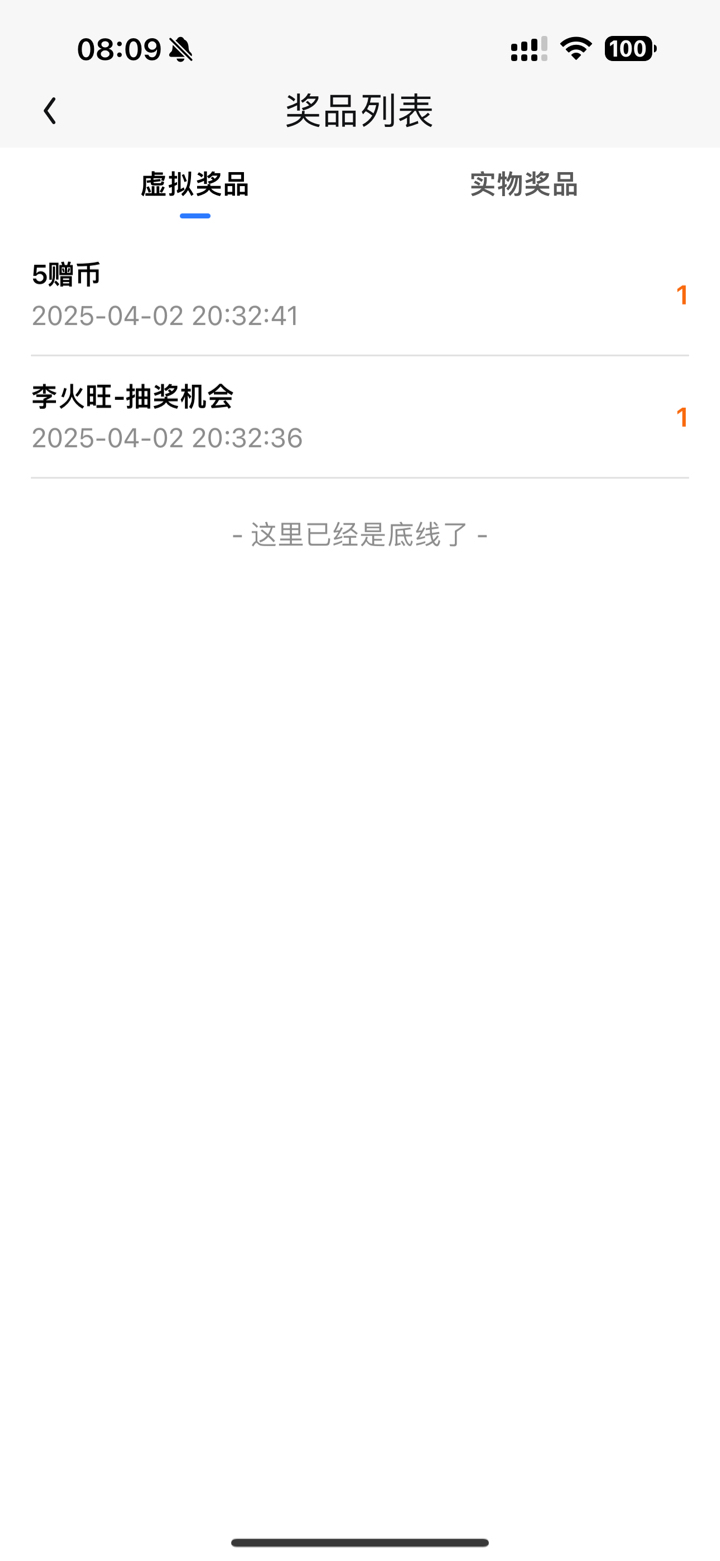Go back using the top-left arrow

pos(50,111)
